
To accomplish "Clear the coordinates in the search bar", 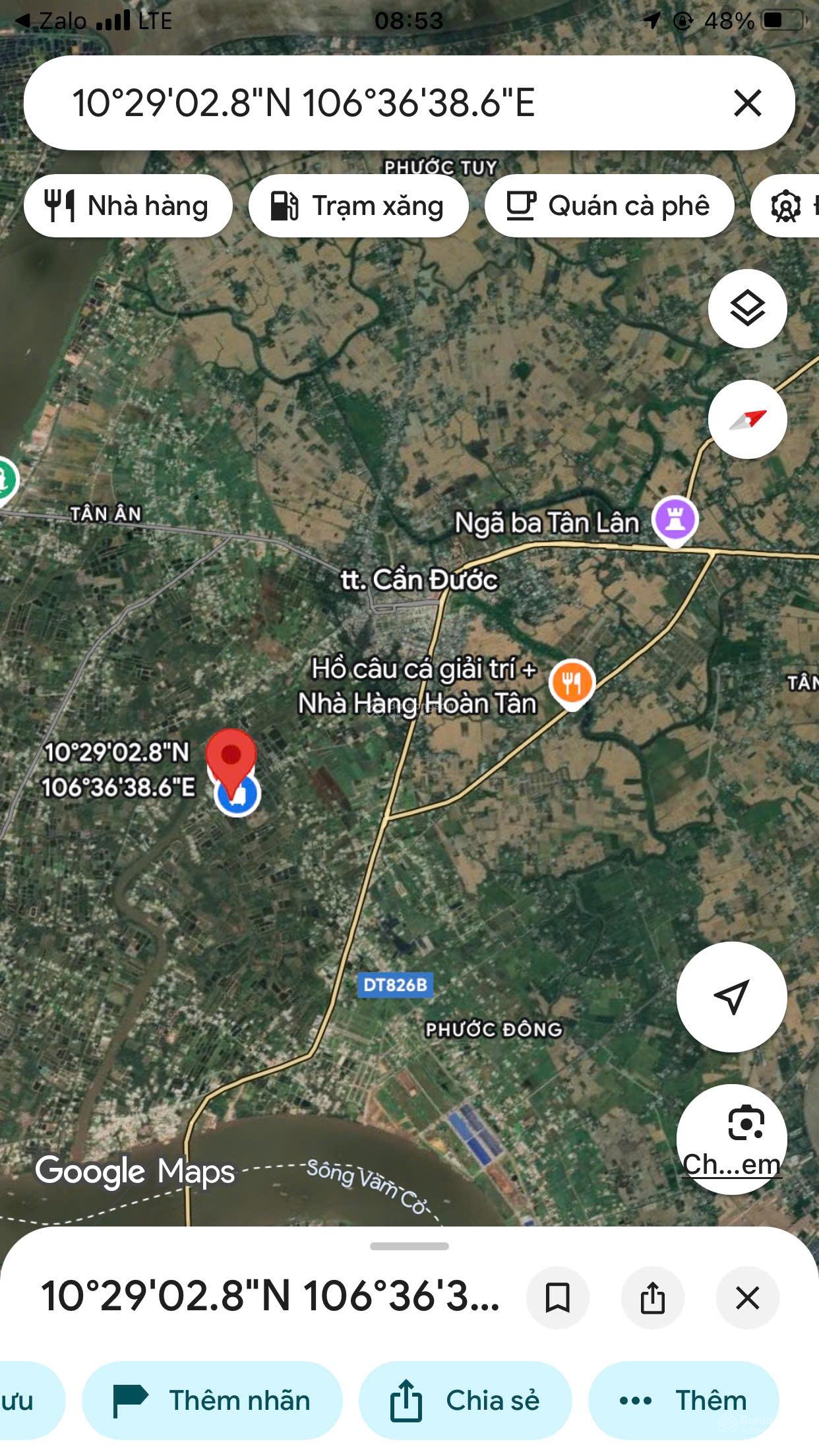I will 747,104.
